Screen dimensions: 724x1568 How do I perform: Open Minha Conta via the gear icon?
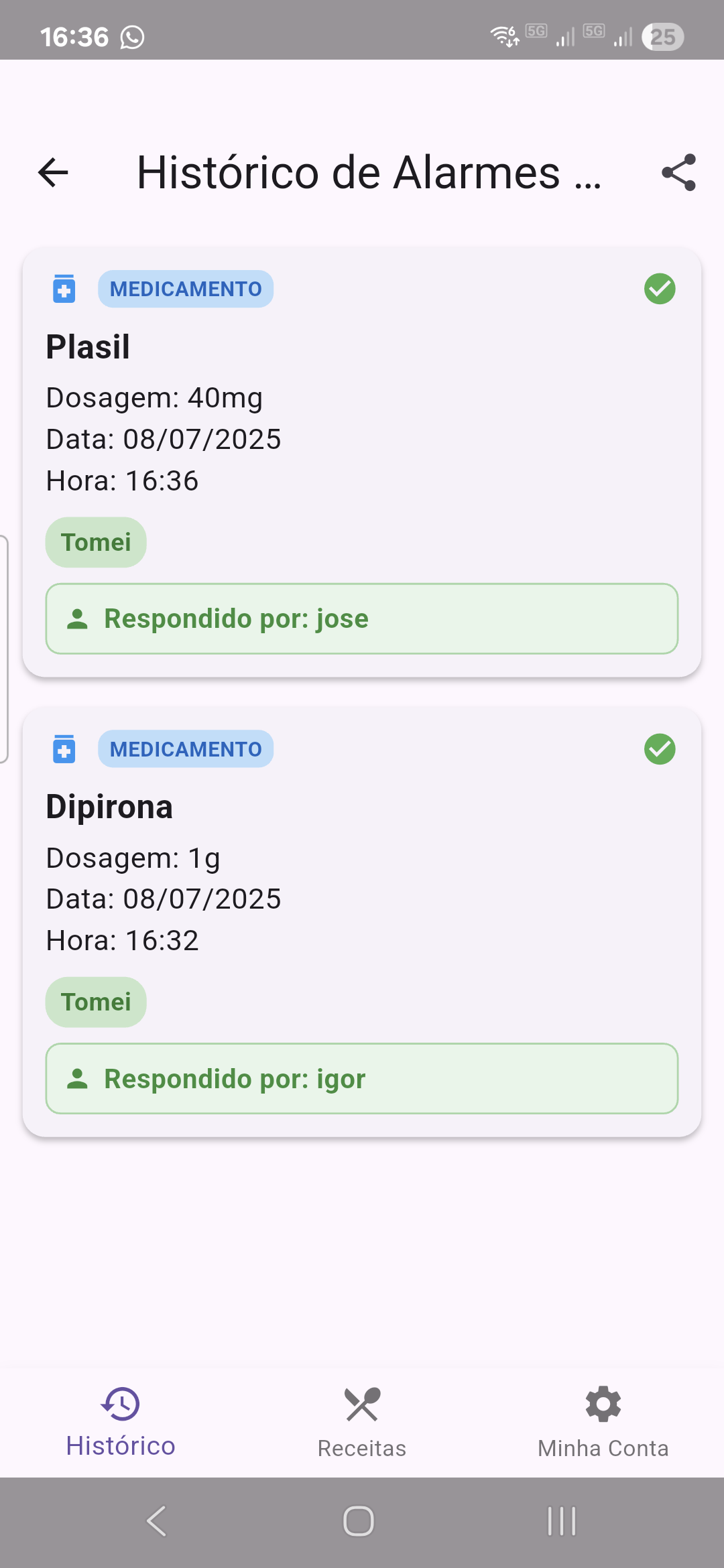coord(602,1405)
